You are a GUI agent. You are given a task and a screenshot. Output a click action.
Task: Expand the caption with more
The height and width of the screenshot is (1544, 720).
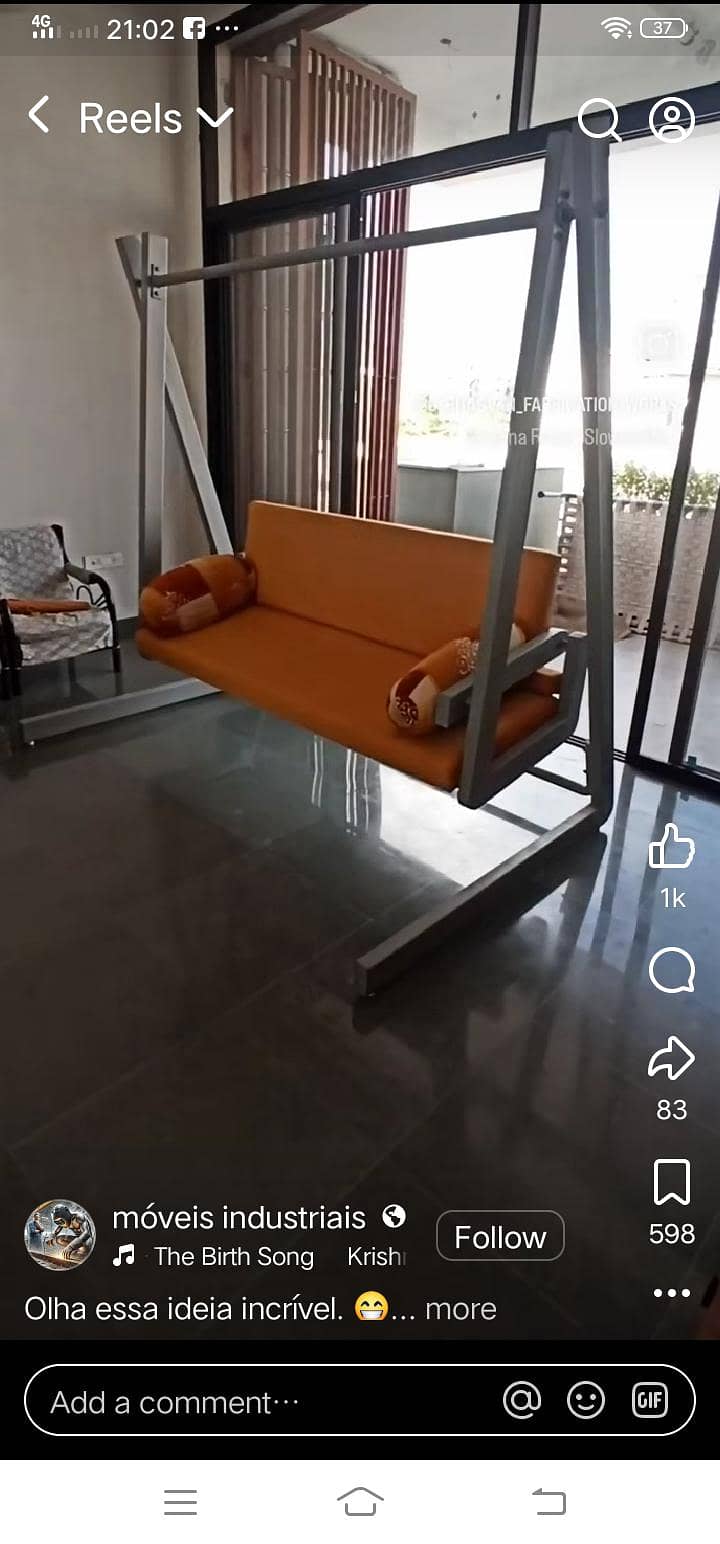pos(460,1308)
